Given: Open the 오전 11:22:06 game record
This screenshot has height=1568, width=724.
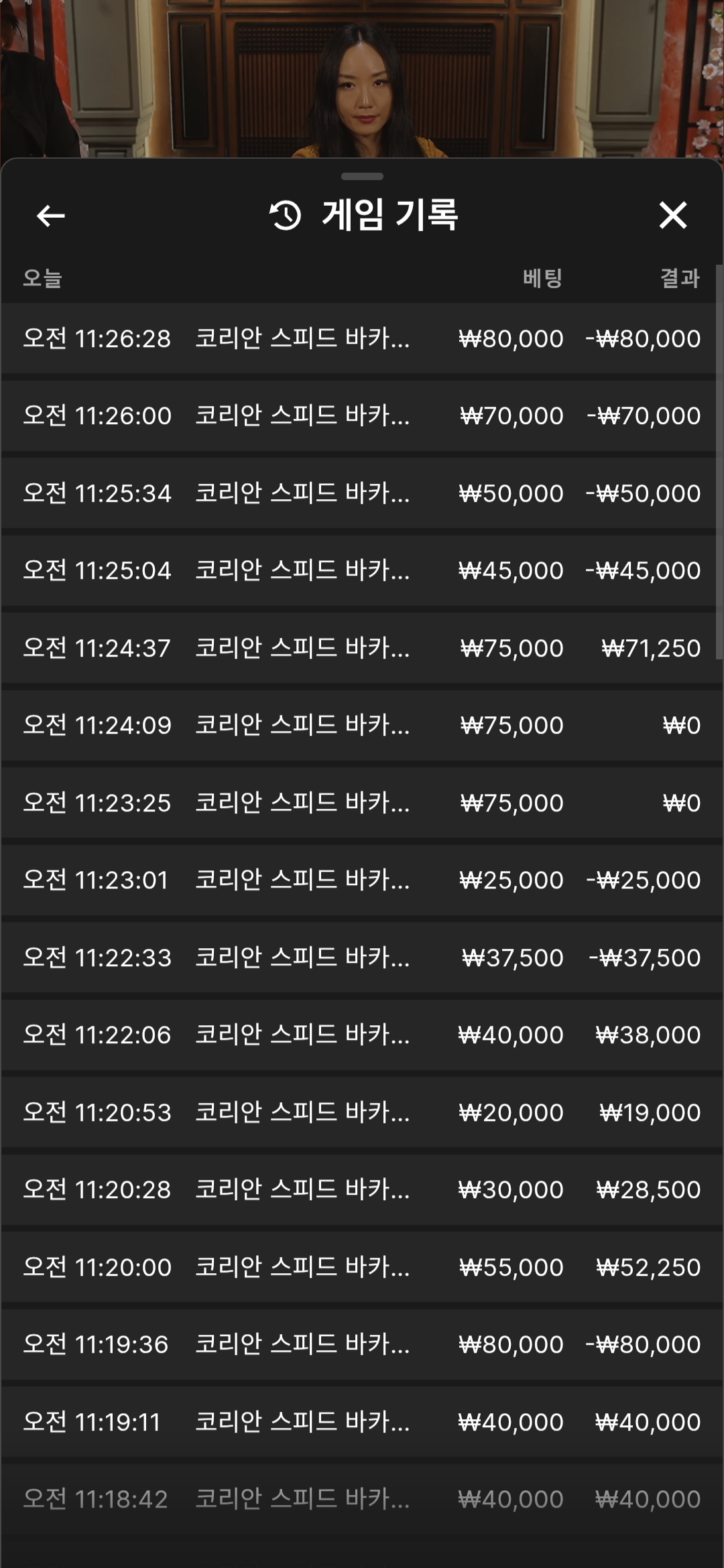Looking at the screenshot, I should click(362, 1035).
